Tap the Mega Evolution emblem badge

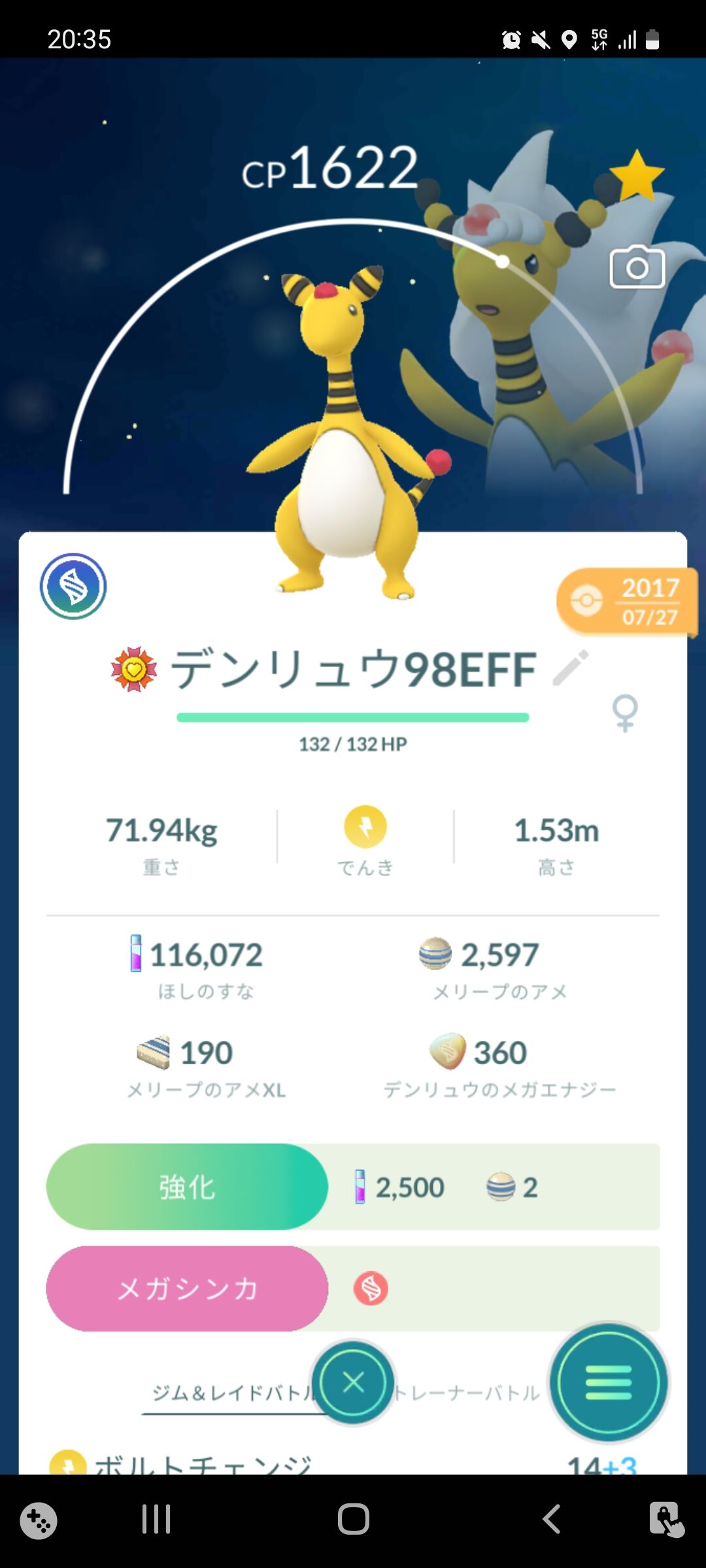click(74, 586)
